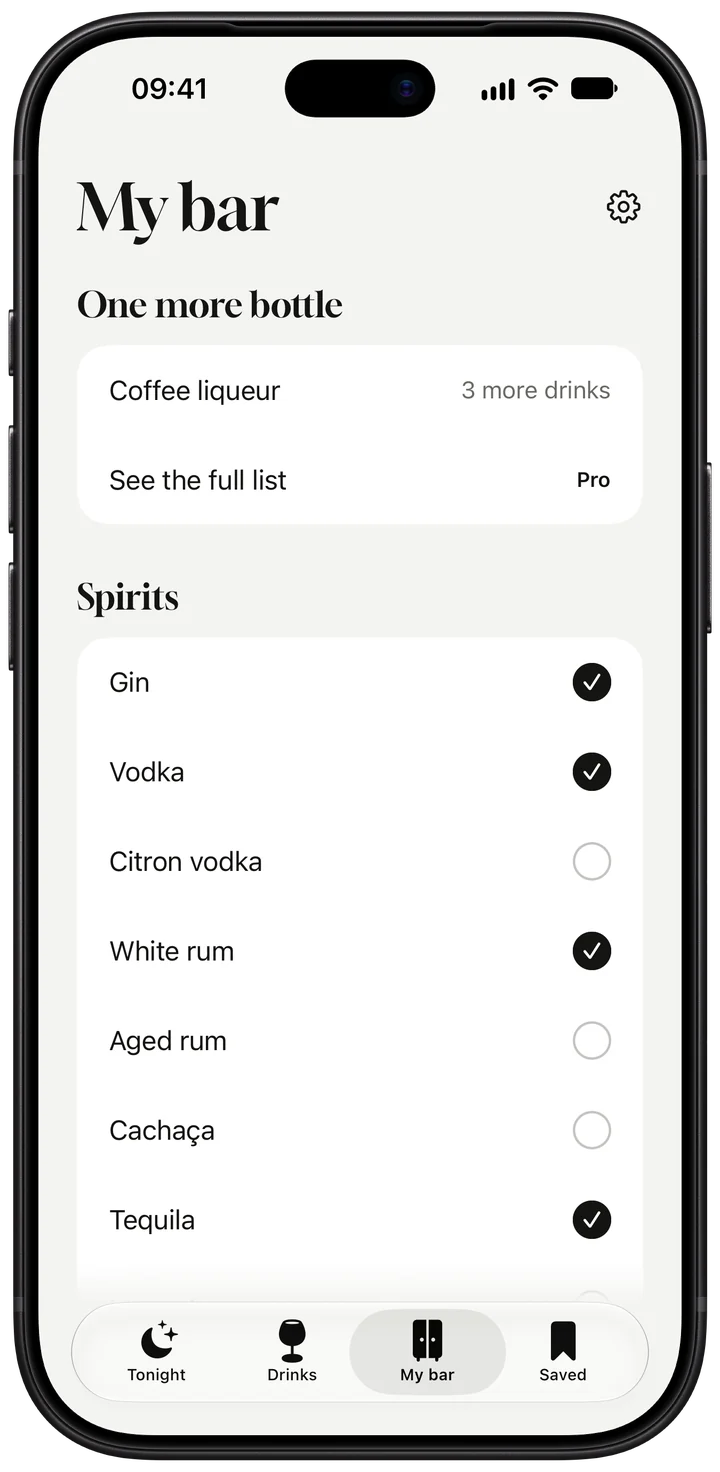Open the Saved tab

[563, 1352]
